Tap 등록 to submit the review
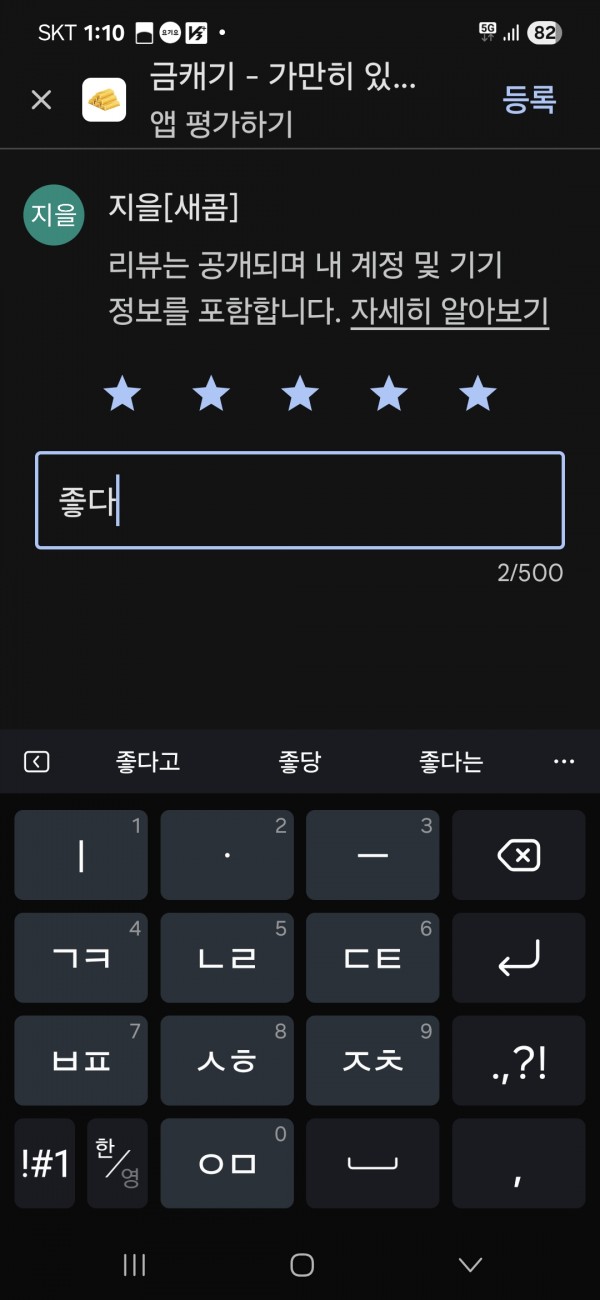The width and height of the screenshot is (600, 1300). coord(529,99)
